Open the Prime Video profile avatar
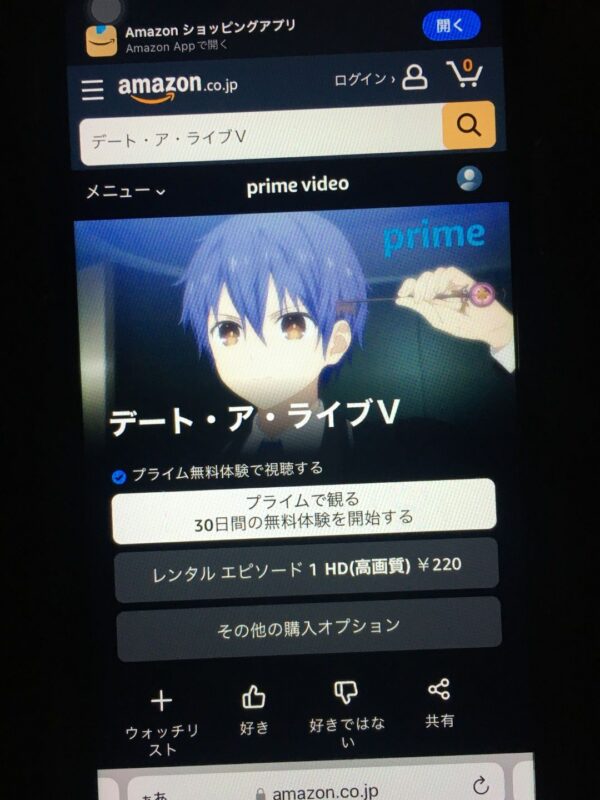Image resolution: width=600 pixels, height=800 pixels. pos(469,179)
